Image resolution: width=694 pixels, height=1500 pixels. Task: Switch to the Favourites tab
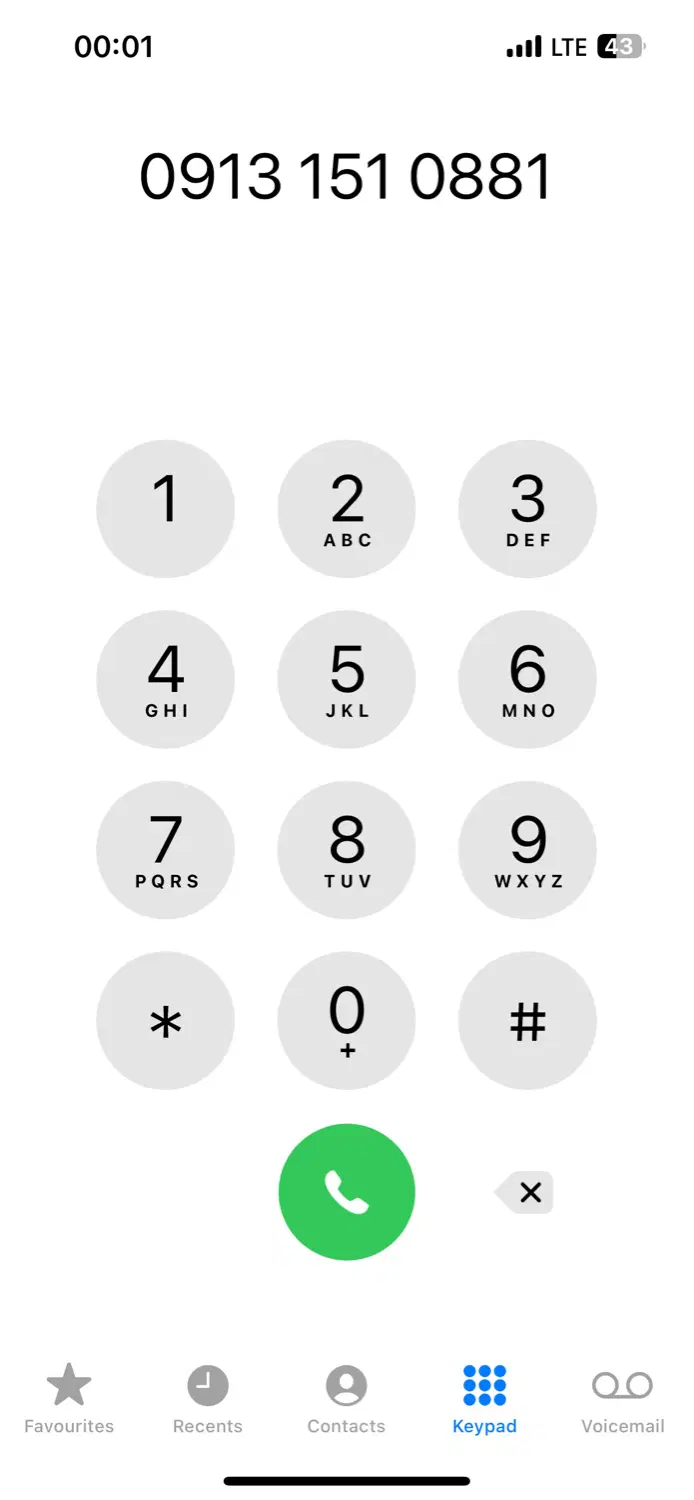pyautogui.click(x=69, y=1400)
